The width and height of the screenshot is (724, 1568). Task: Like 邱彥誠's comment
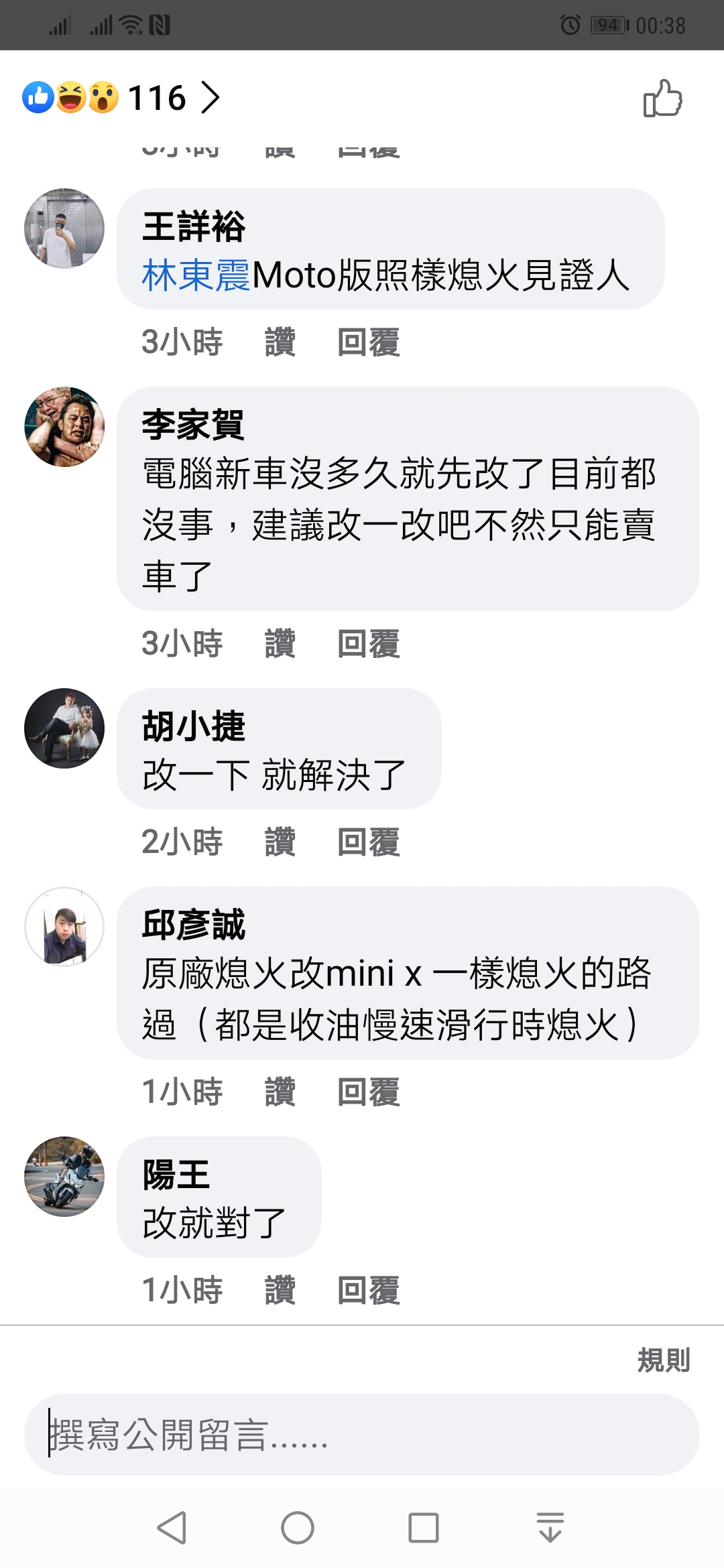280,1092
